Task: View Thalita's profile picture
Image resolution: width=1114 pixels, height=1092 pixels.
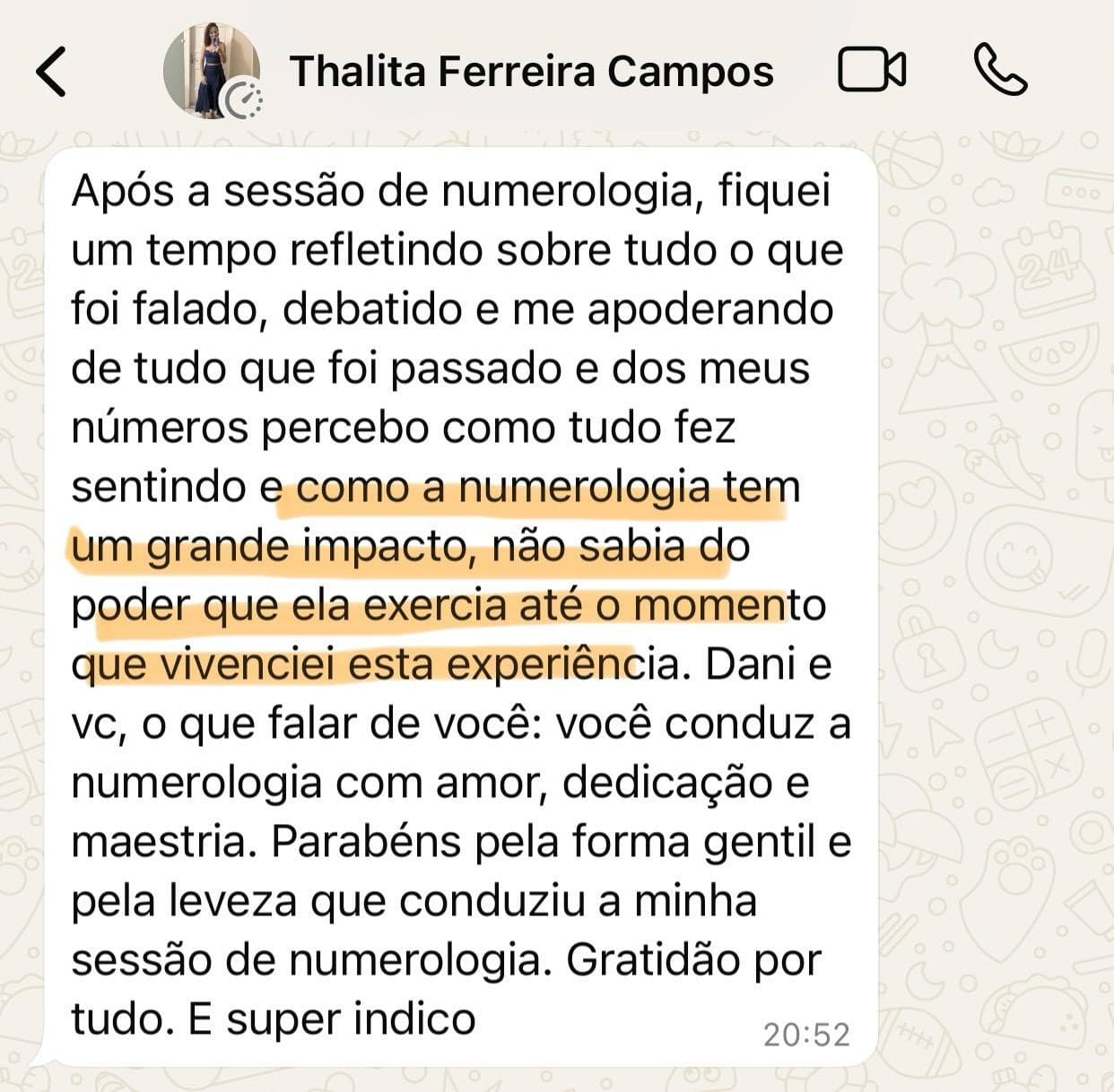Action: point(212,72)
